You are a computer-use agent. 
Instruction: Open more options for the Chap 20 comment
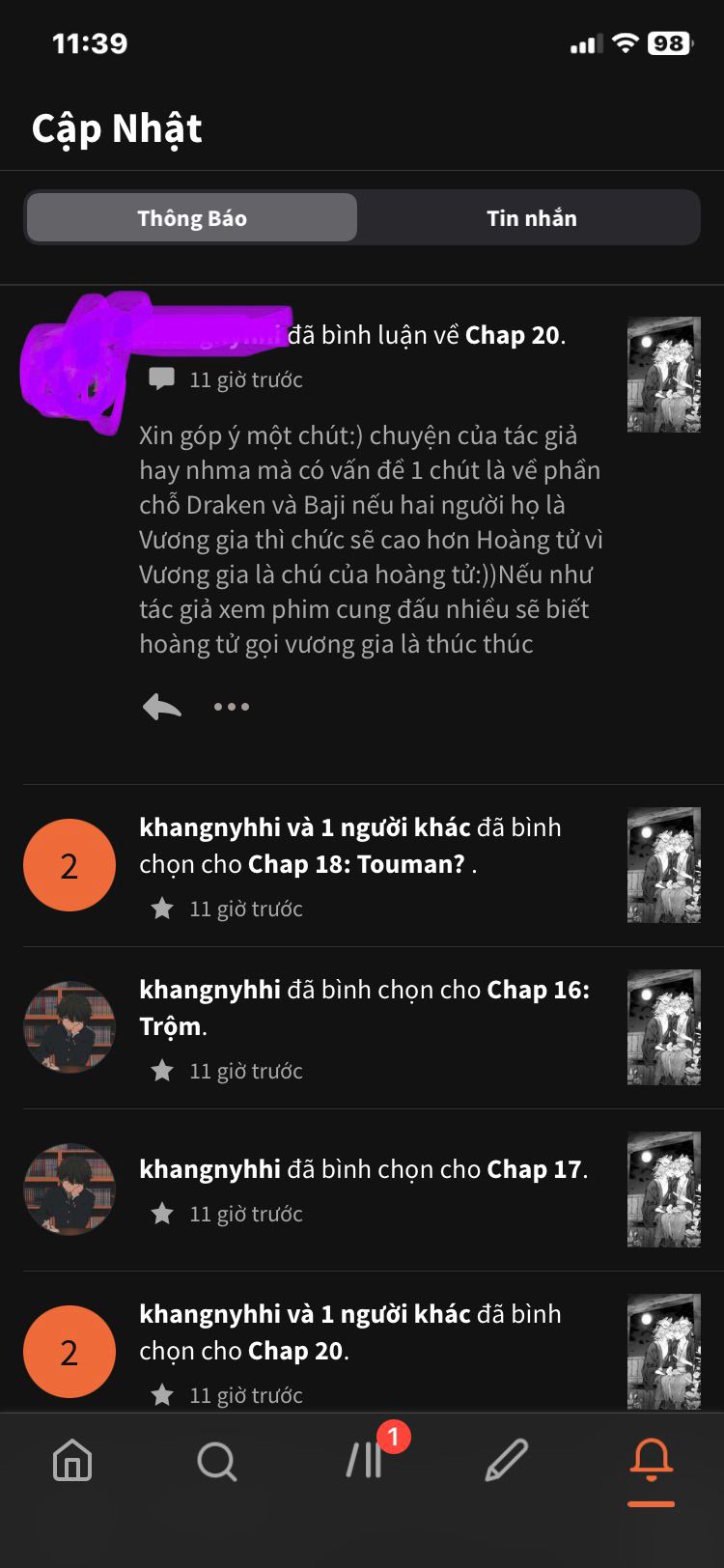pyautogui.click(x=232, y=707)
